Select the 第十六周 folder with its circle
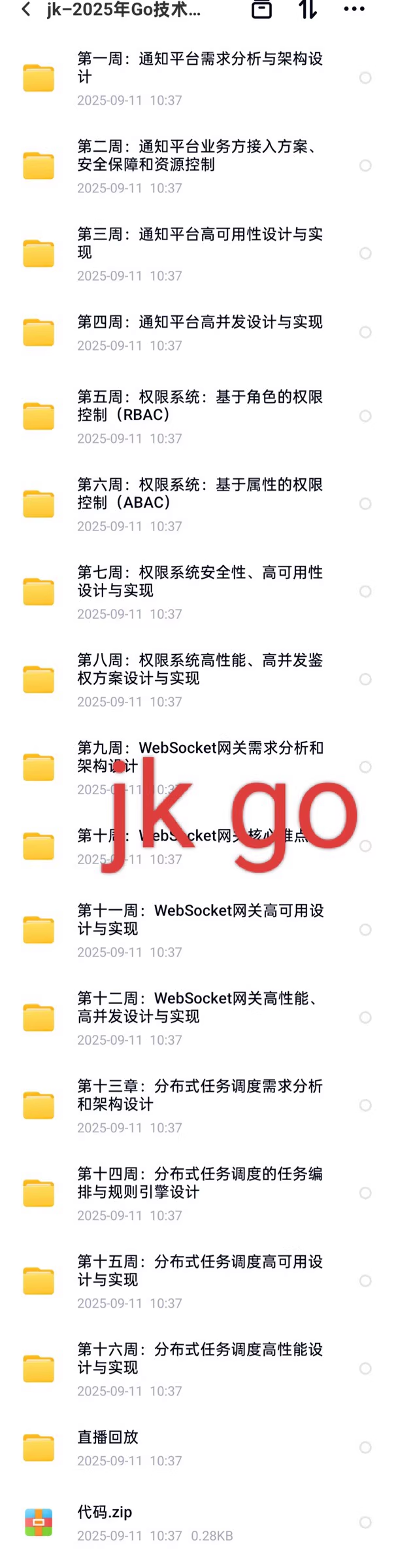396x1568 pixels. (x=365, y=1368)
